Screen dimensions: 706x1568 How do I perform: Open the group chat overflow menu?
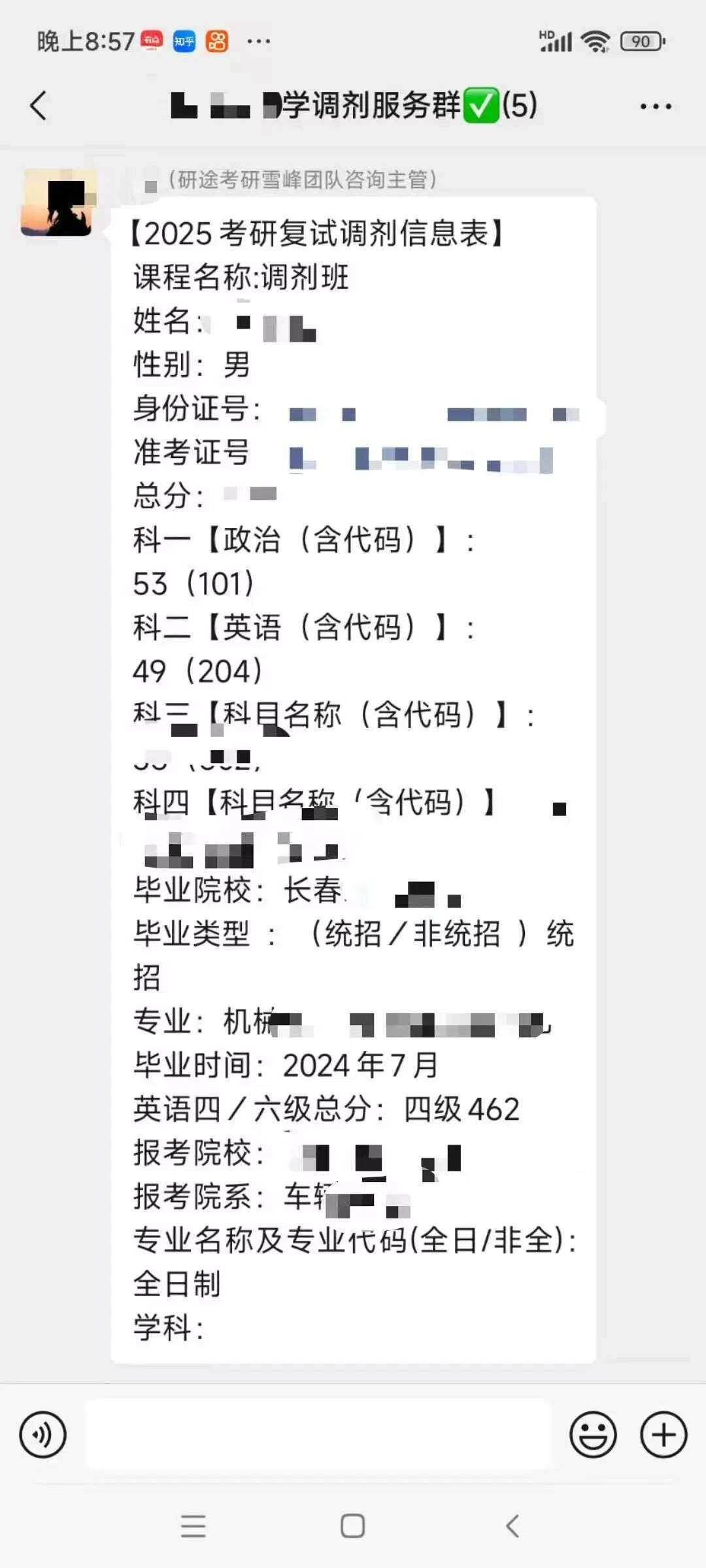pyautogui.click(x=655, y=106)
